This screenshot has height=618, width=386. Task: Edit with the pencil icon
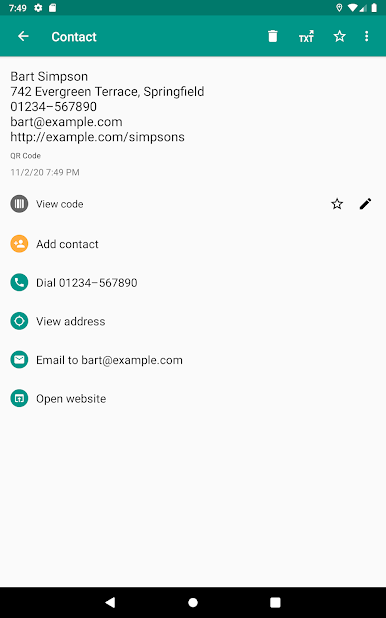pyautogui.click(x=365, y=204)
